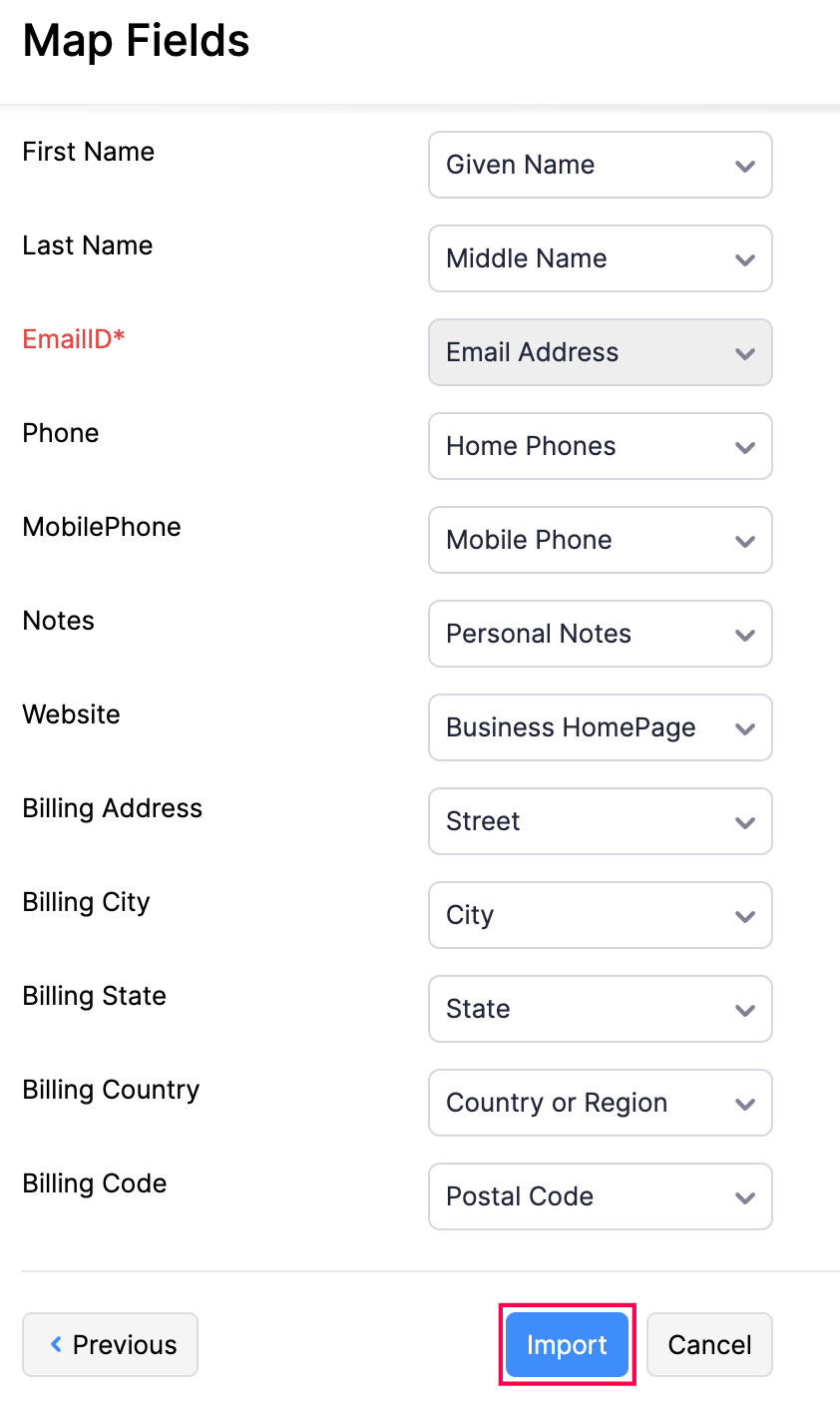Expand the Billing State dropdown

(600, 1009)
